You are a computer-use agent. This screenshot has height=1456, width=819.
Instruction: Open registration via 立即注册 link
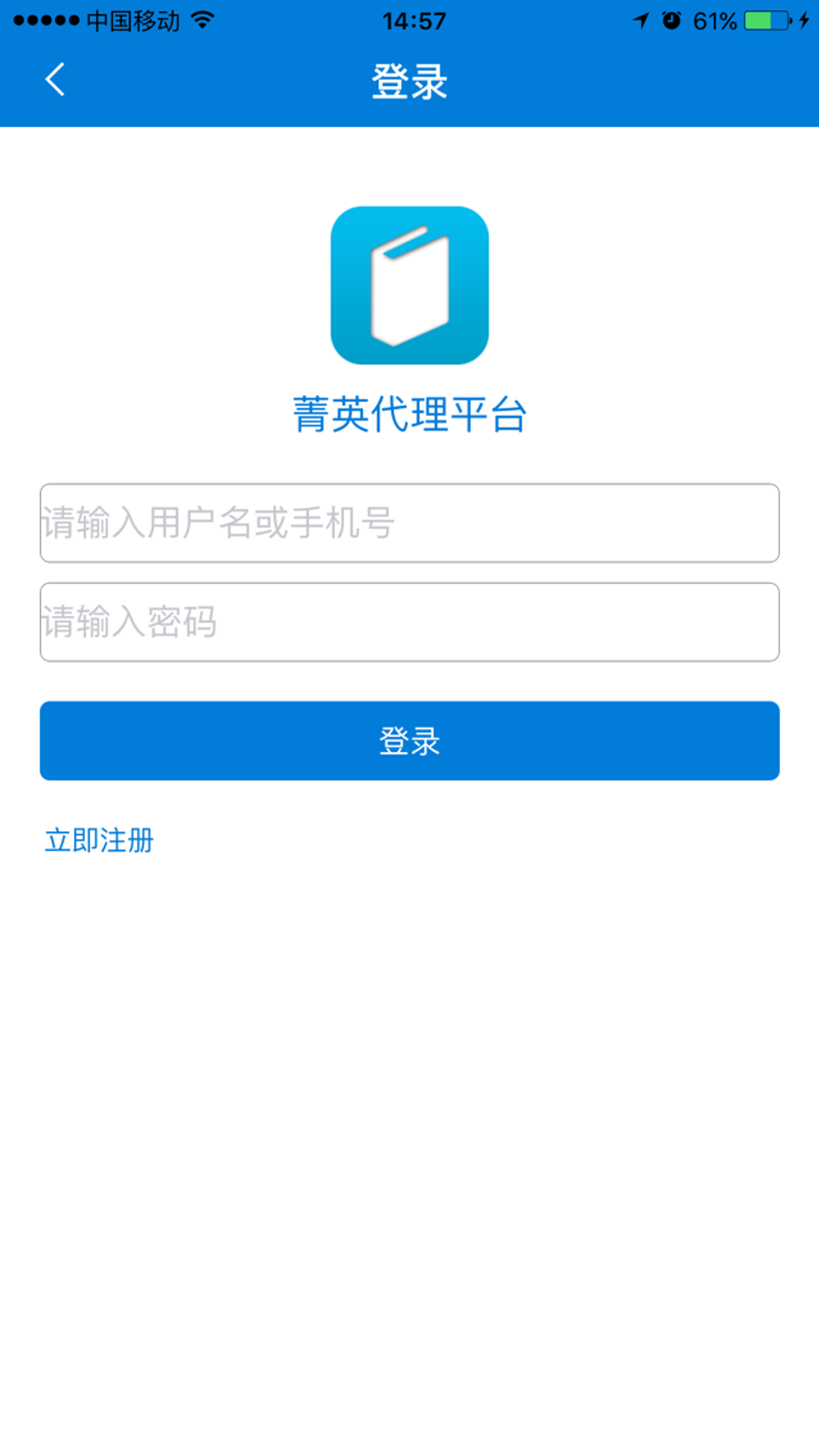pyautogui.click(x=99, y=839)
